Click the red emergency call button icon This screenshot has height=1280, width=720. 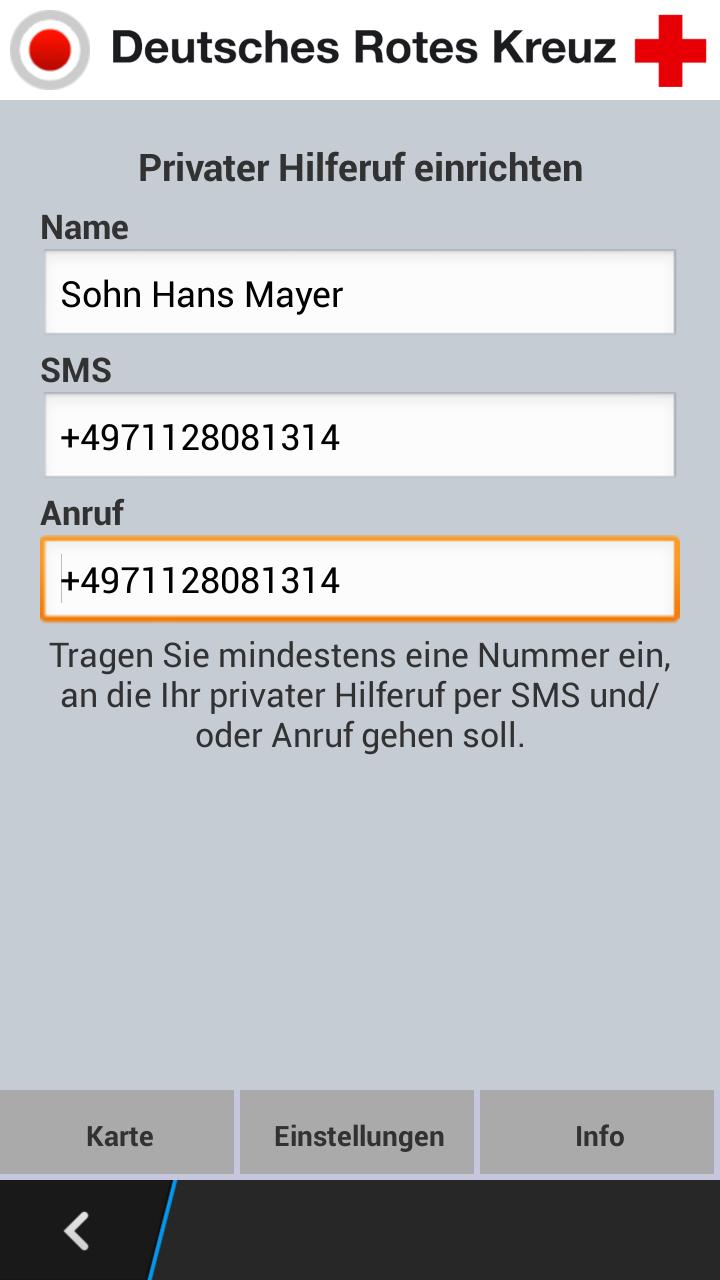pos(48,46)
